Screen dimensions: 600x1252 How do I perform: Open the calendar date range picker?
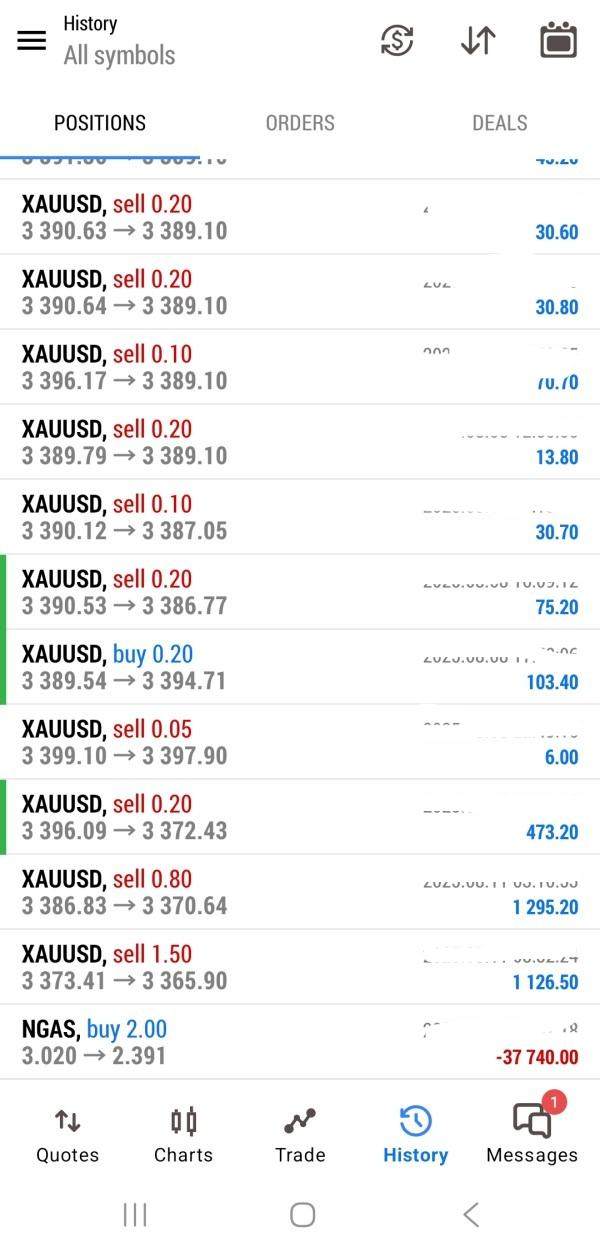coord(558,41)
